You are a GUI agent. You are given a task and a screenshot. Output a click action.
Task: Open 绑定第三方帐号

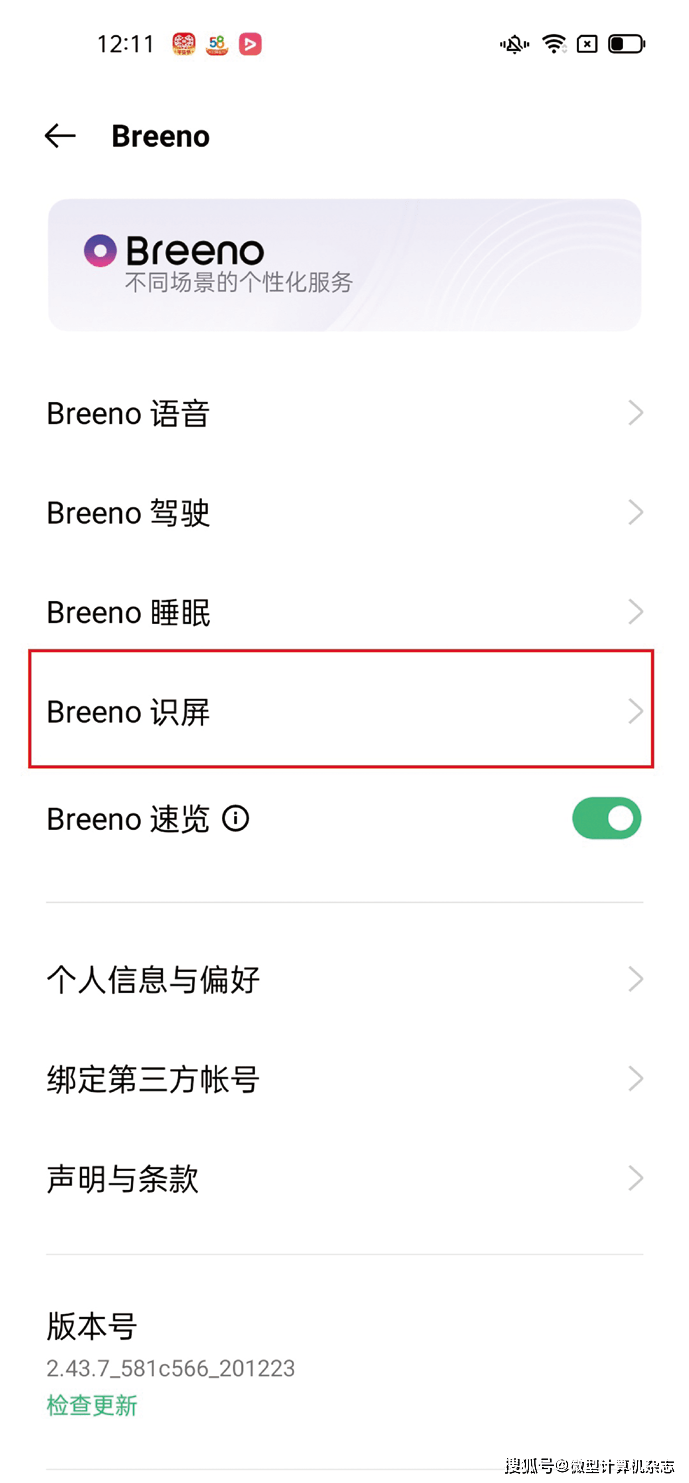344,1079
